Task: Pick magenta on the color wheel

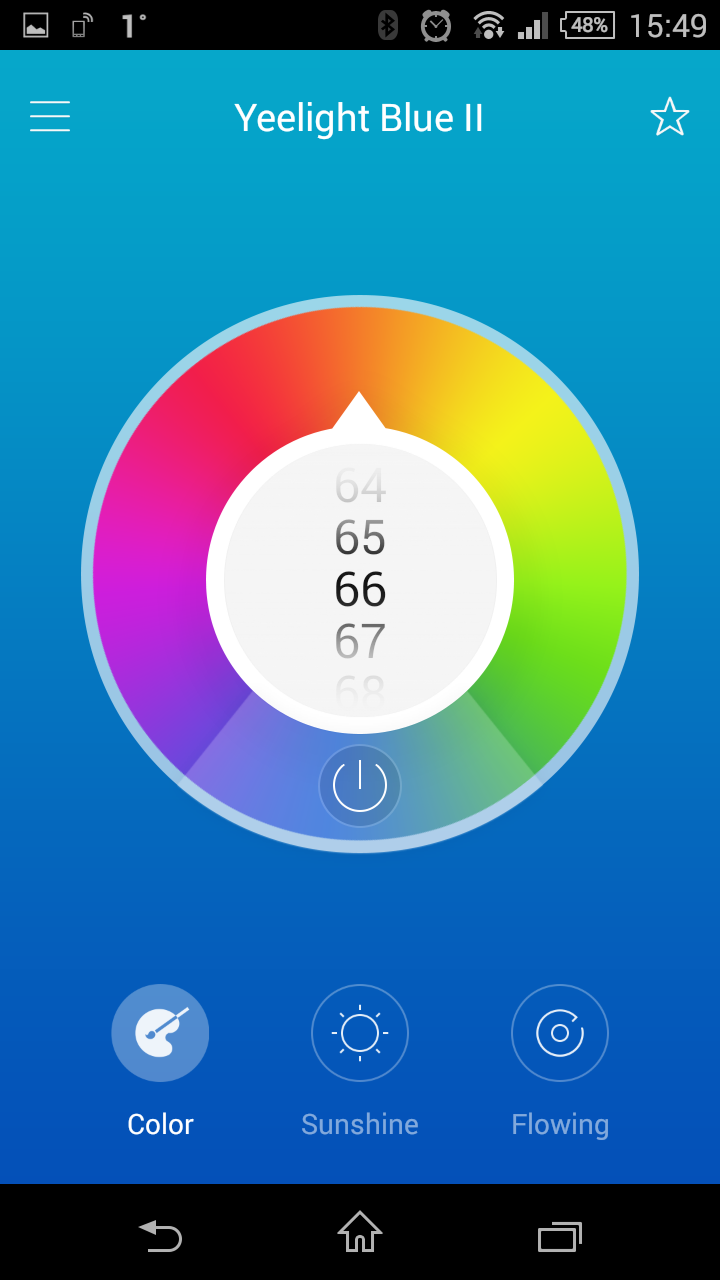Action: click(x=150, y=560)
